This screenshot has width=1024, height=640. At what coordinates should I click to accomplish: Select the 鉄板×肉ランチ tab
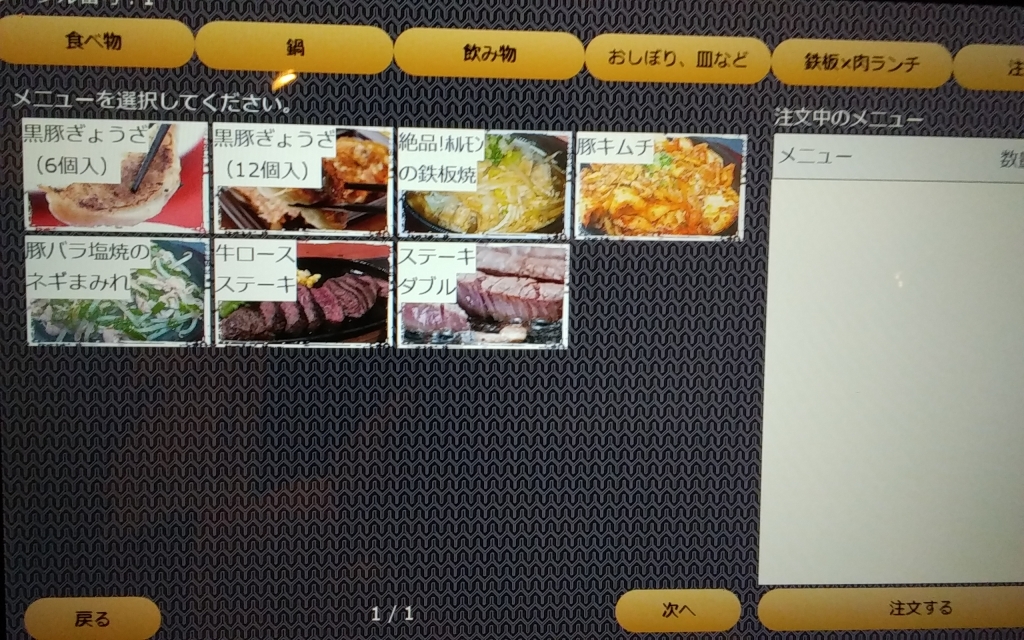coord(861,65)
